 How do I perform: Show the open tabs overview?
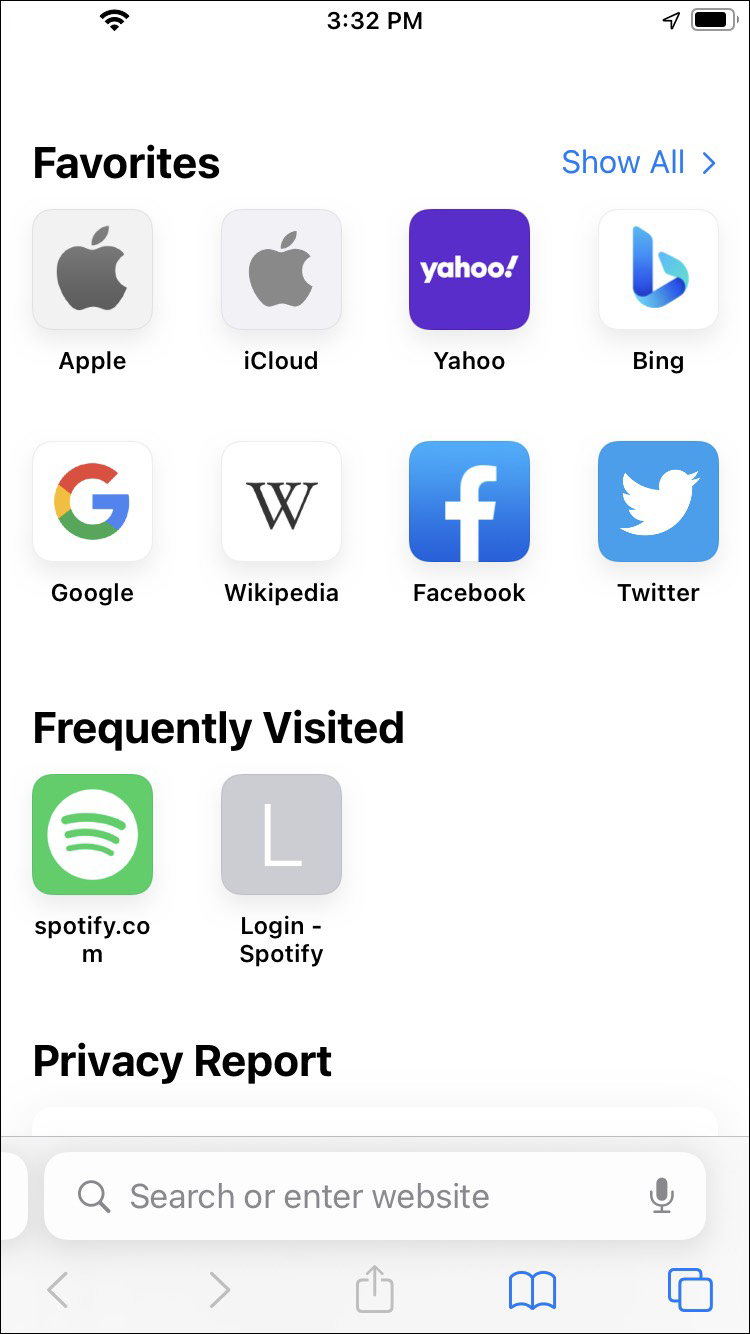(x=690, y=1290)
